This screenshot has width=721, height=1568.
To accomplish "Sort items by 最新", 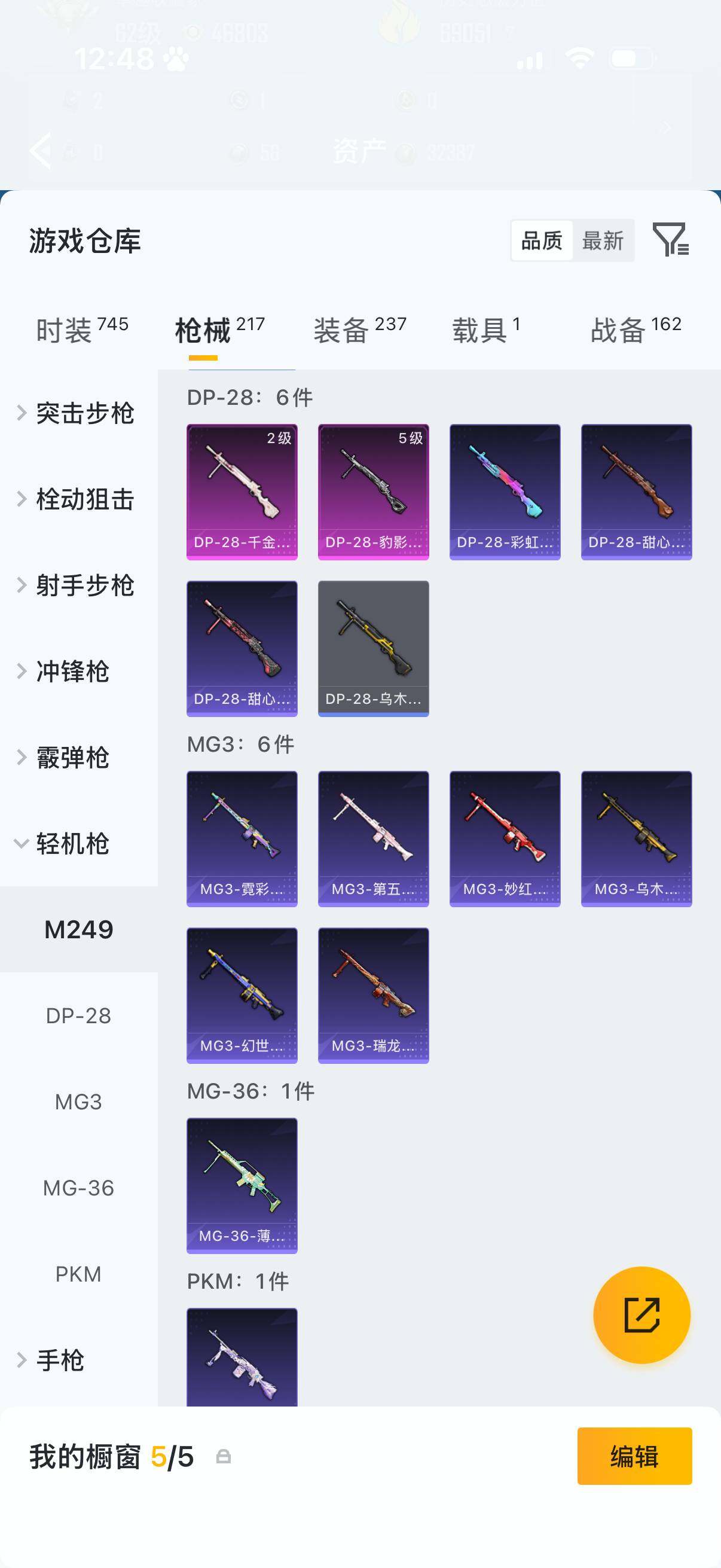I will point(603,241).
